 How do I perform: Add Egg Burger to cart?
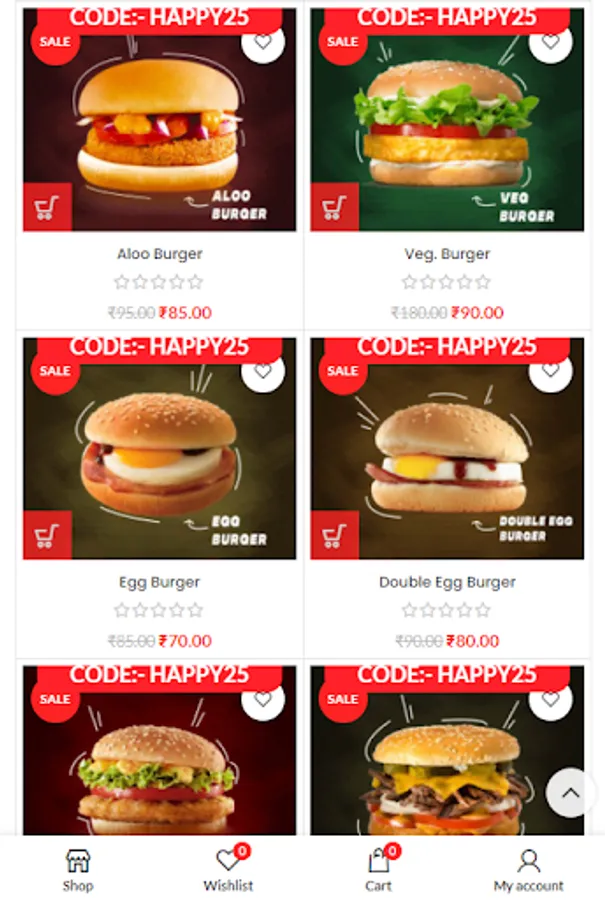point(47,535)
